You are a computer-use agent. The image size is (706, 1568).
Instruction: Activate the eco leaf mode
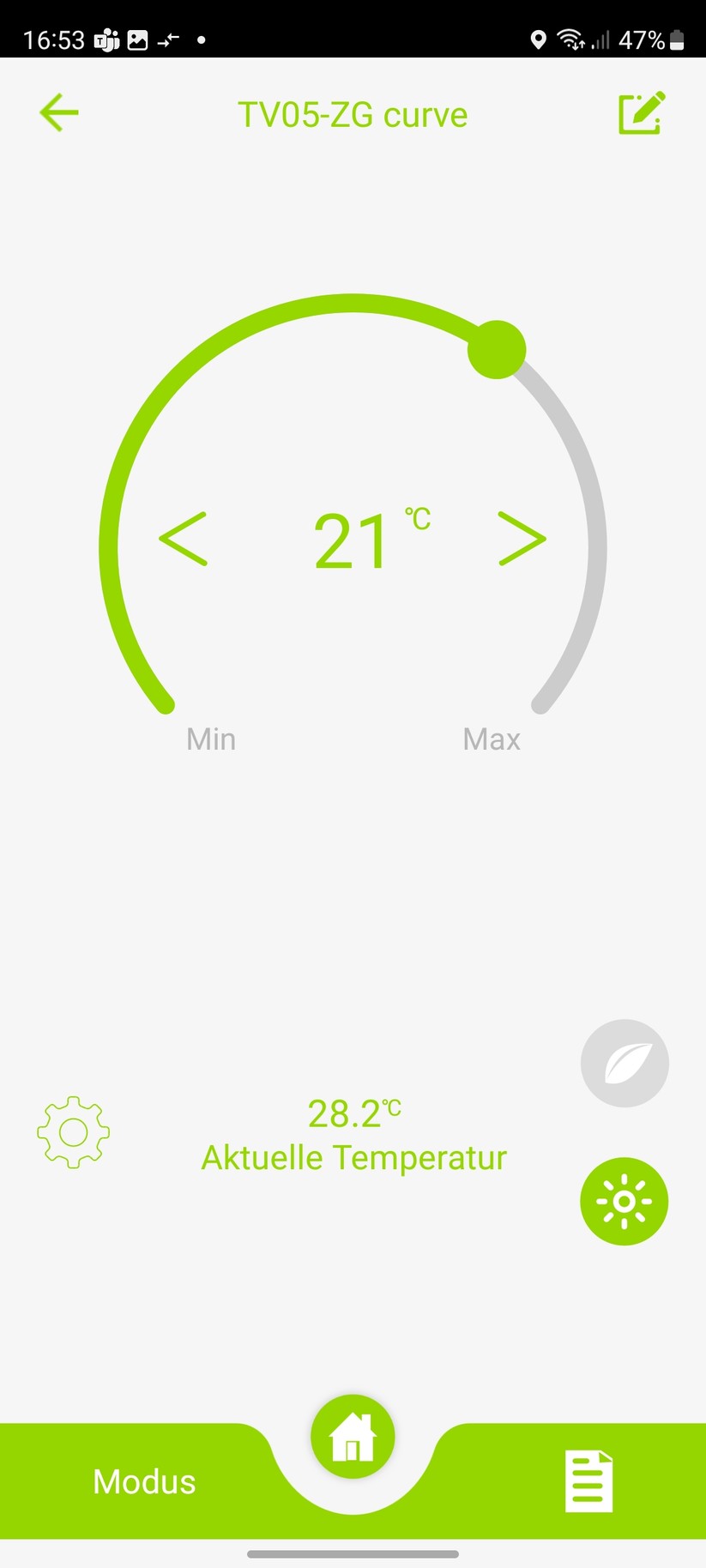pyautogui.click(x=625, y=1064)
